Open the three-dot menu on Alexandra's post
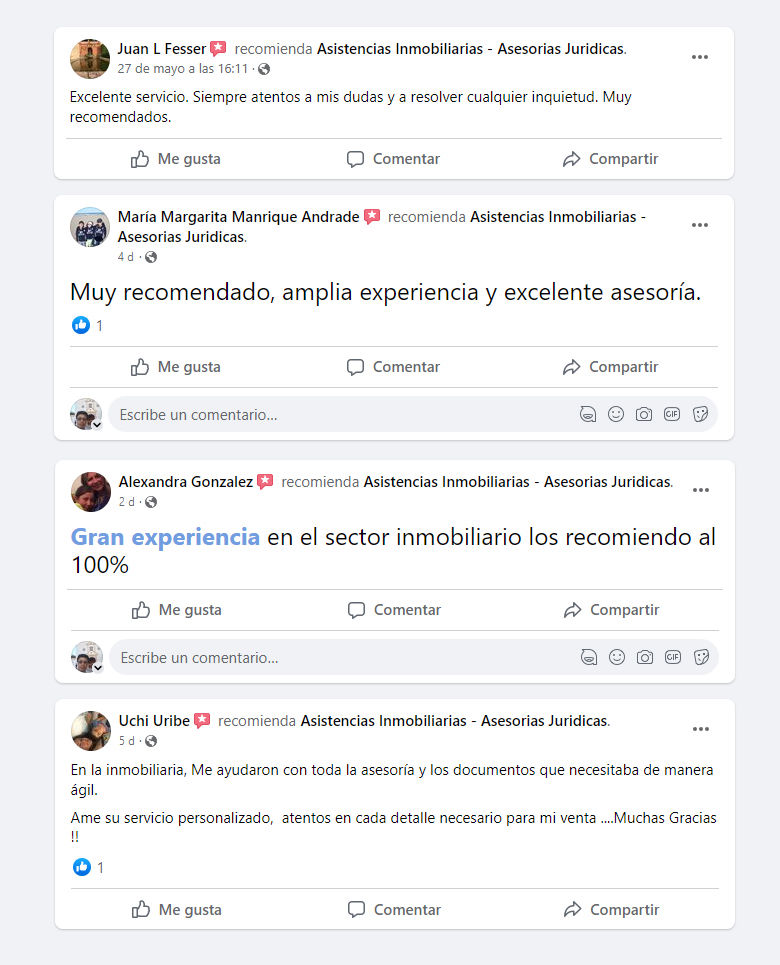 click(701, 490)
